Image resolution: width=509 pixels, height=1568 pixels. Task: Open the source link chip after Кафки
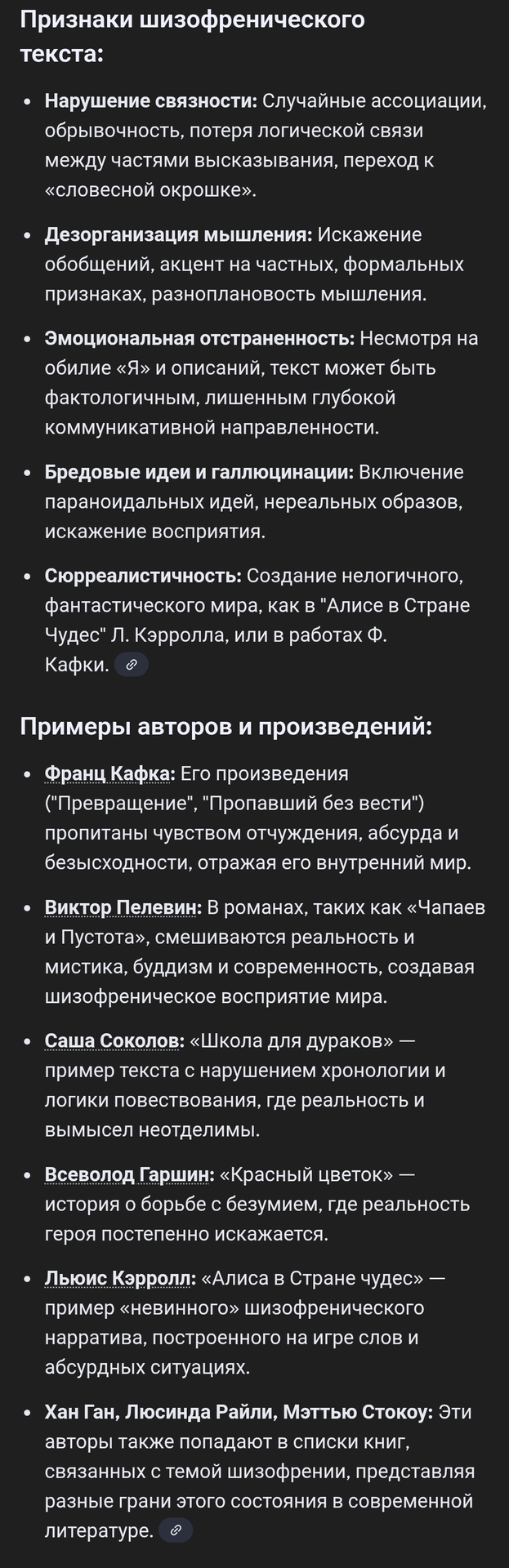(132, 666)
